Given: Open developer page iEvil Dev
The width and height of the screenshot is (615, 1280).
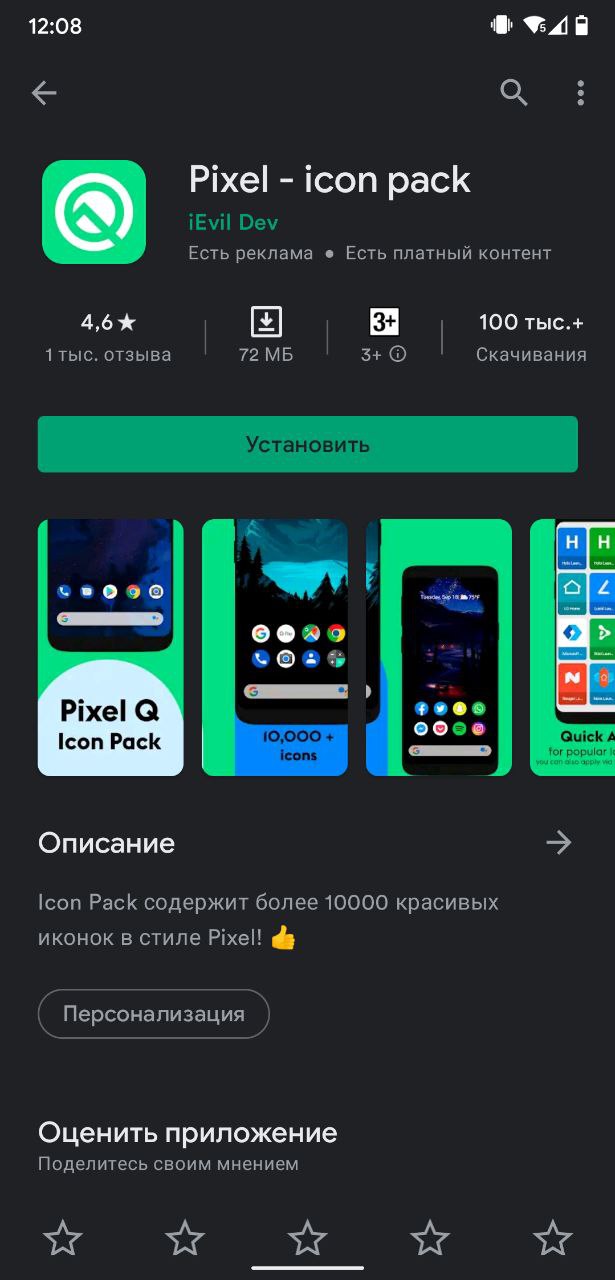Looking at the screenshot, I should click(233, 222).
